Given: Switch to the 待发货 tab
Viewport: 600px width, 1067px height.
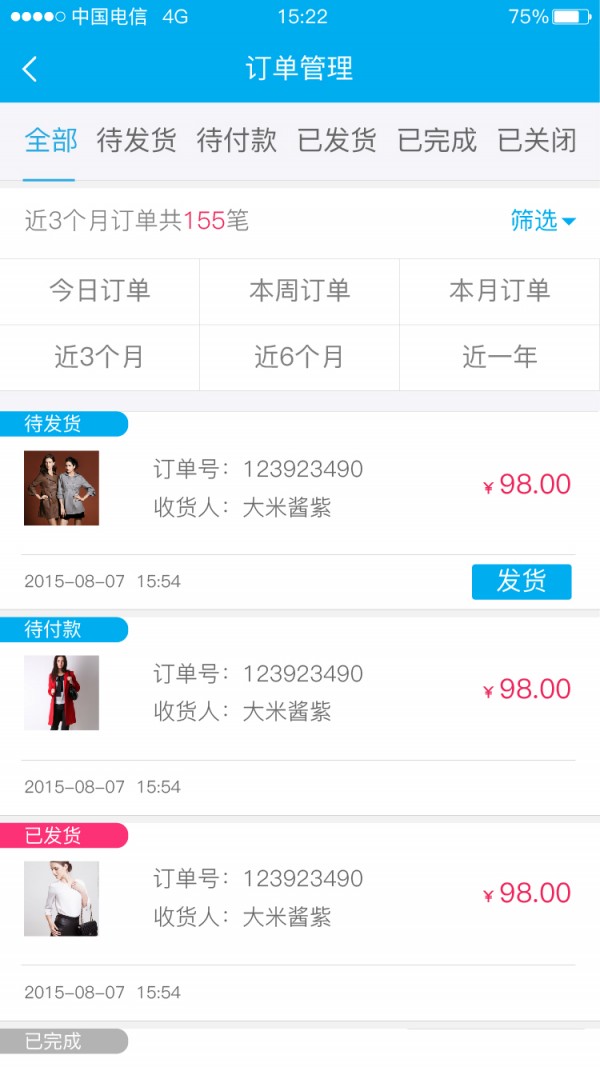Looking at the screenshot, I should click(136, 141).
